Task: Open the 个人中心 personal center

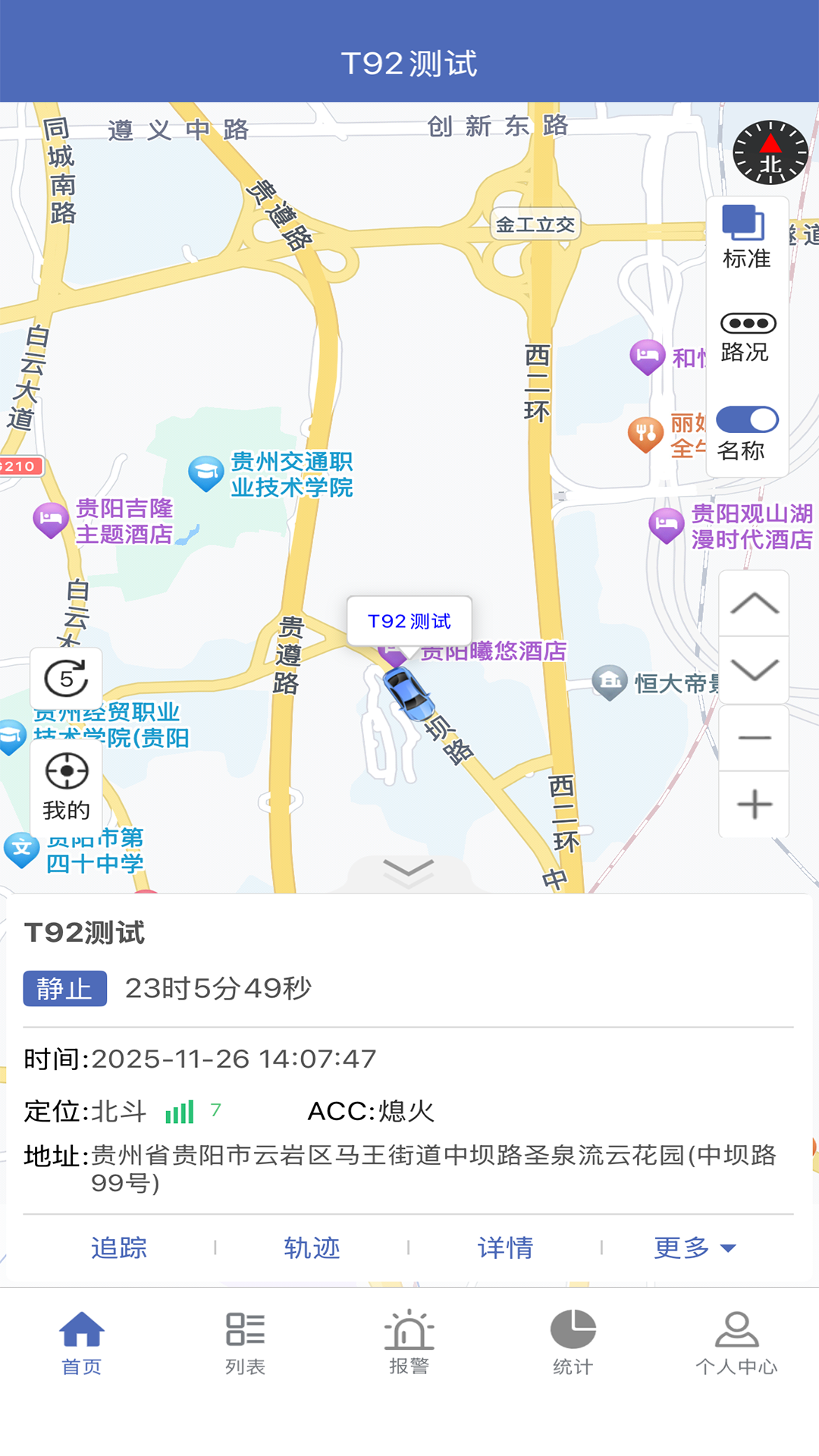Action: [736, 1338]
